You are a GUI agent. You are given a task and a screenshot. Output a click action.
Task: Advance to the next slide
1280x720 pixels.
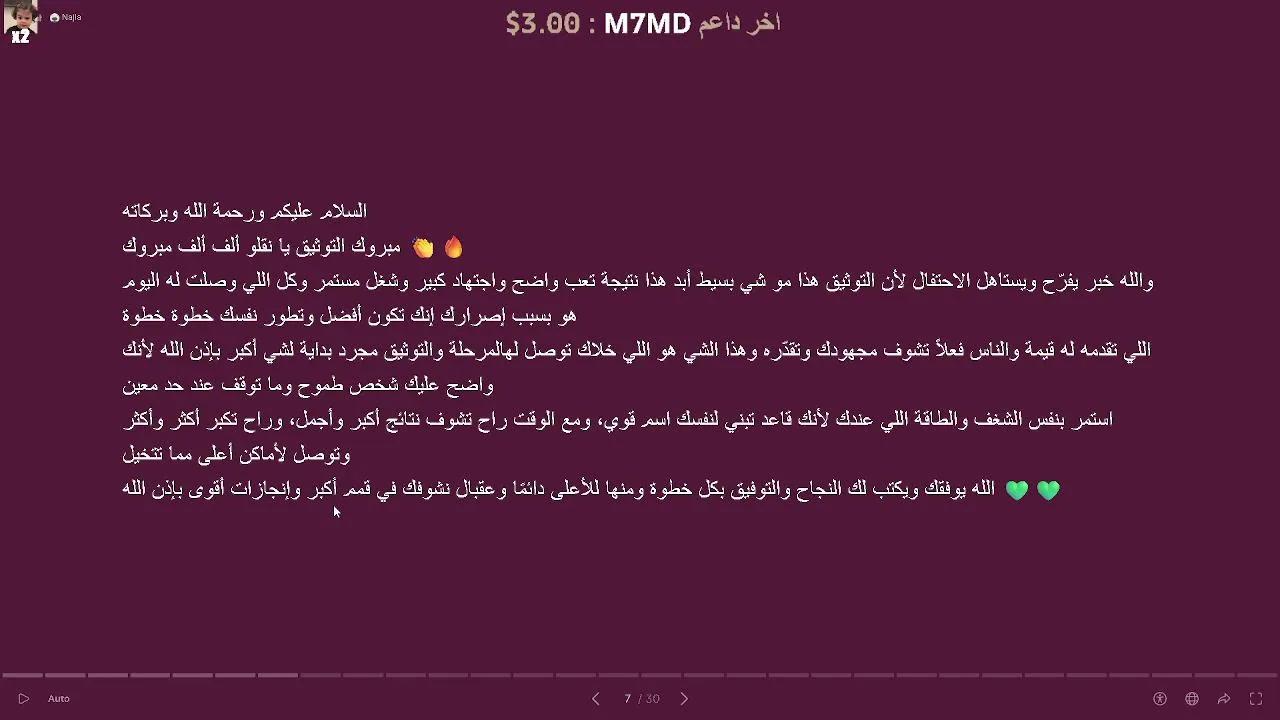tap(684, 699)
